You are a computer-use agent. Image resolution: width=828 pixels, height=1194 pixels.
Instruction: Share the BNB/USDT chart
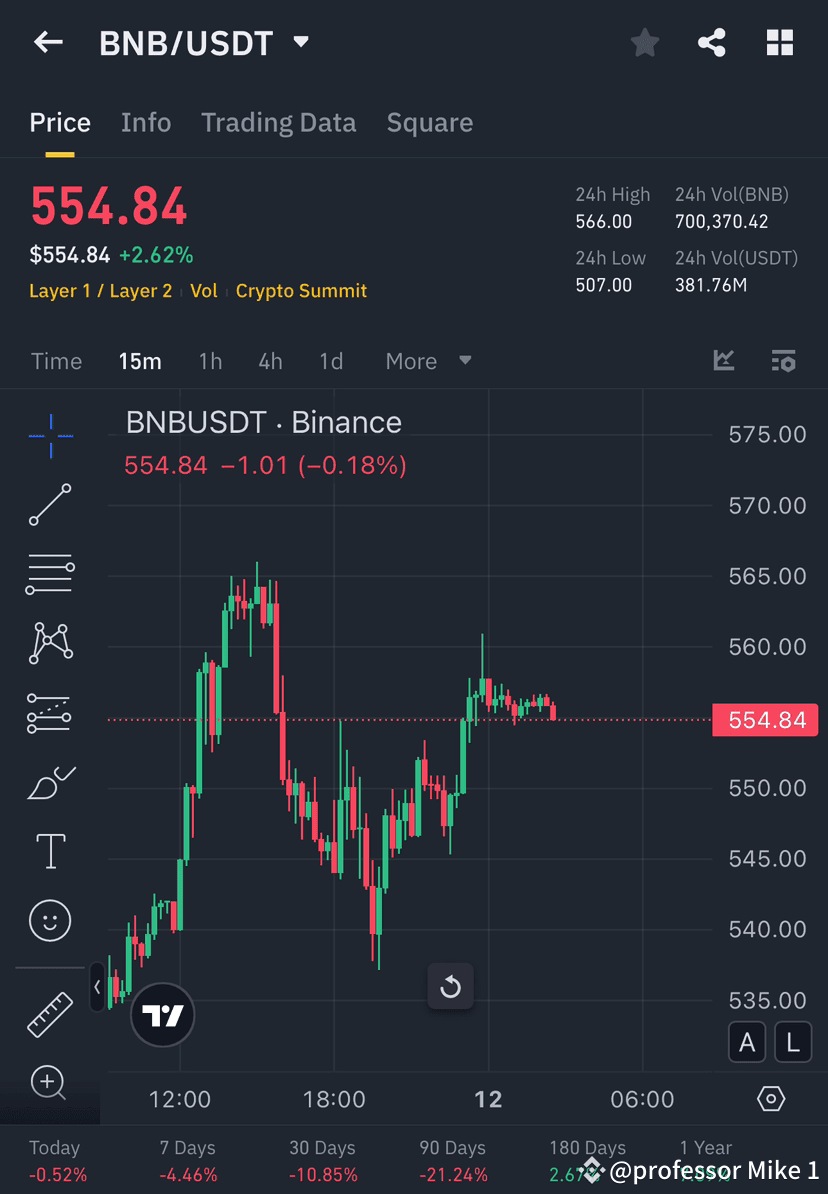[x=712, y=42]
